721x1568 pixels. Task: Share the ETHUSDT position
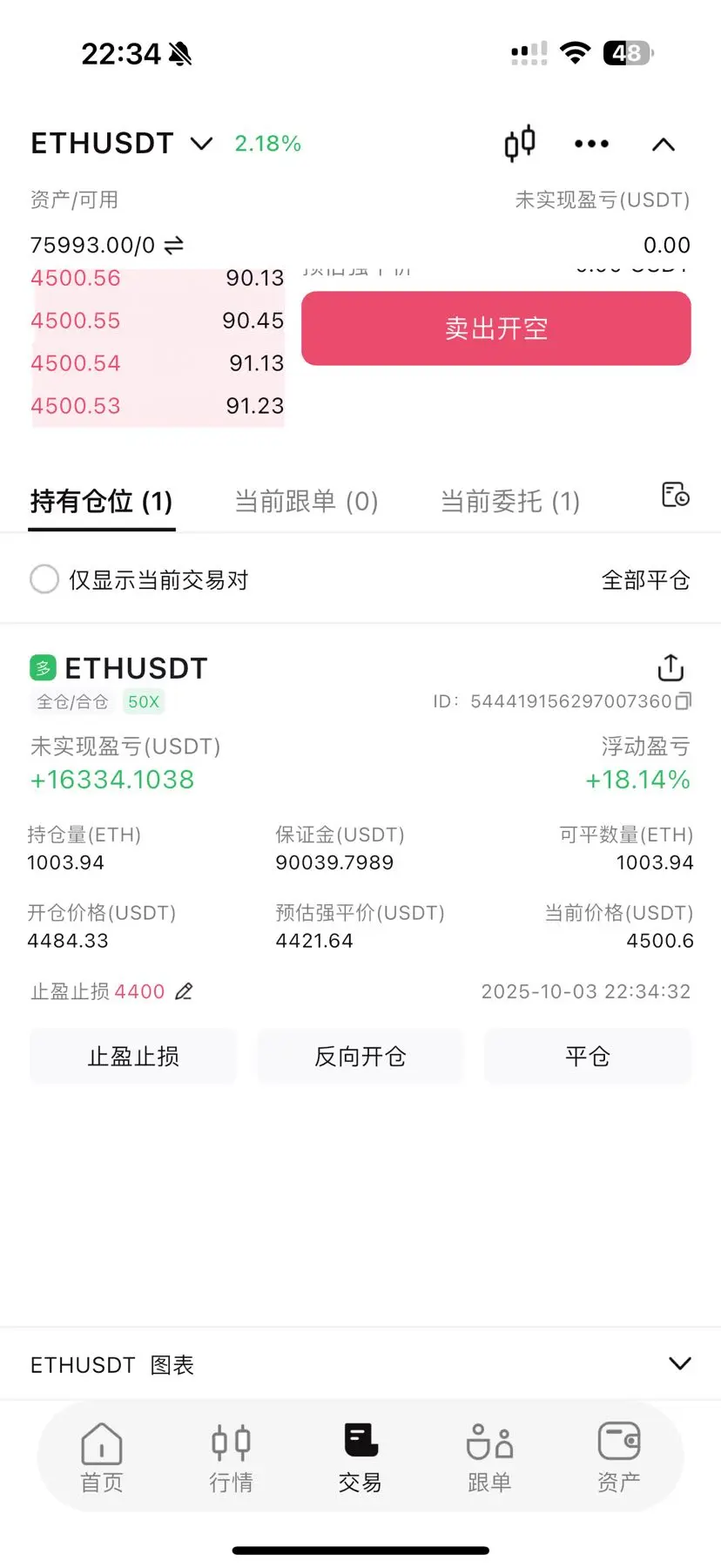click(670, 668)
